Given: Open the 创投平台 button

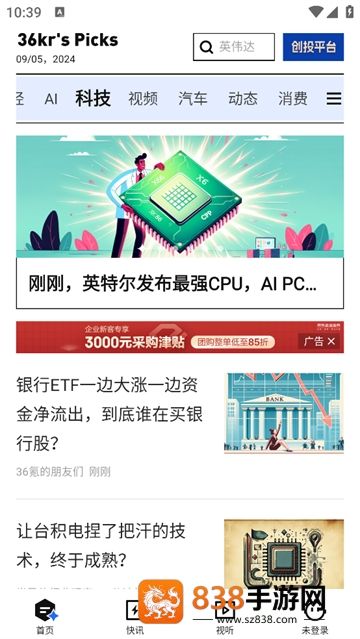Looking at the screenshot, I should tap(313, 47).
